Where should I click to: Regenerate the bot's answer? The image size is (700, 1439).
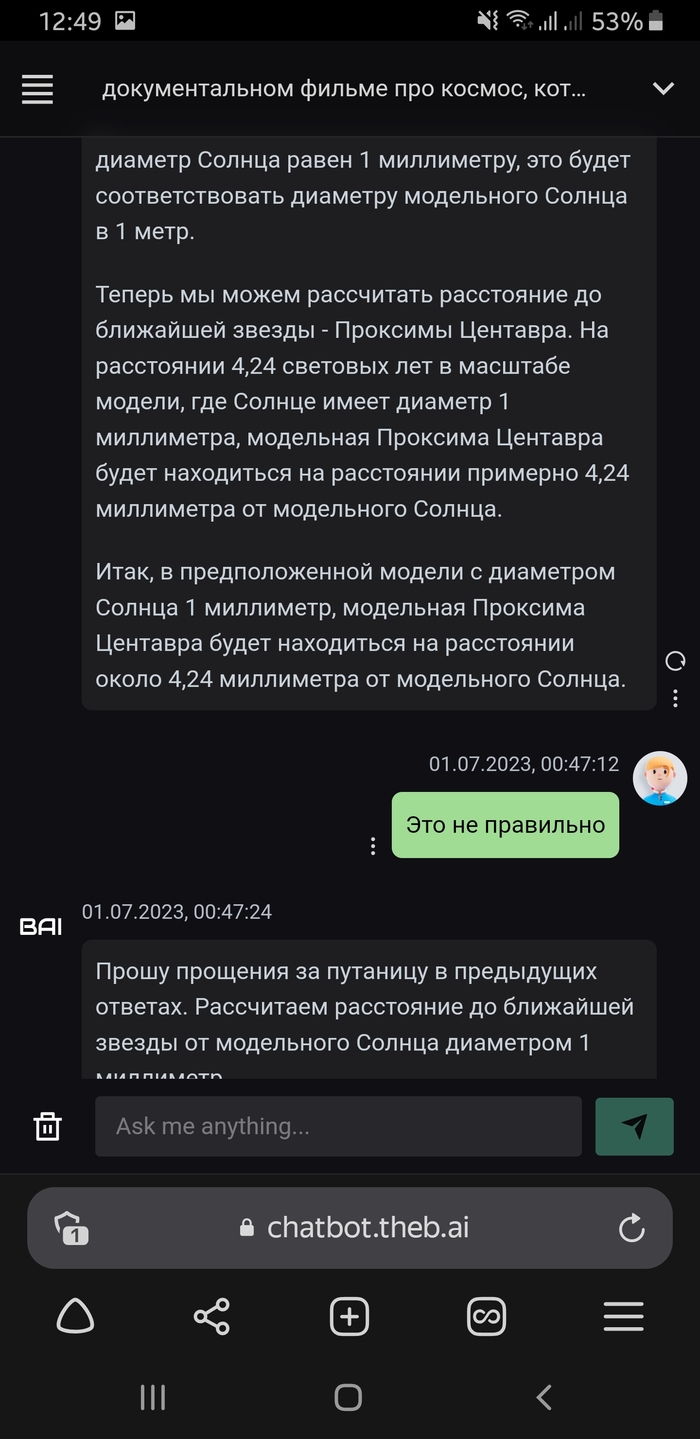coord(676,660)
